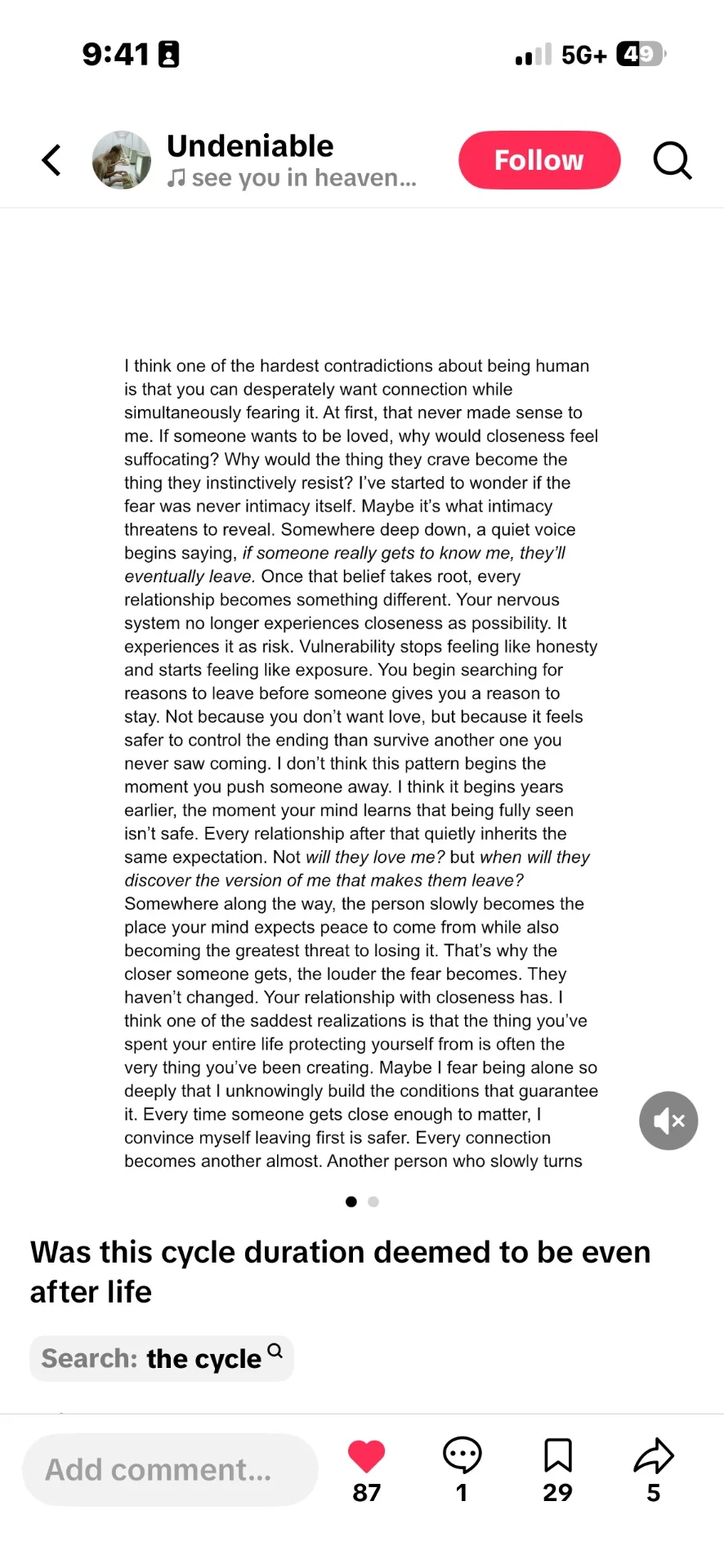
Task: Follow the Undeniable account
Action: coord(539,160)
